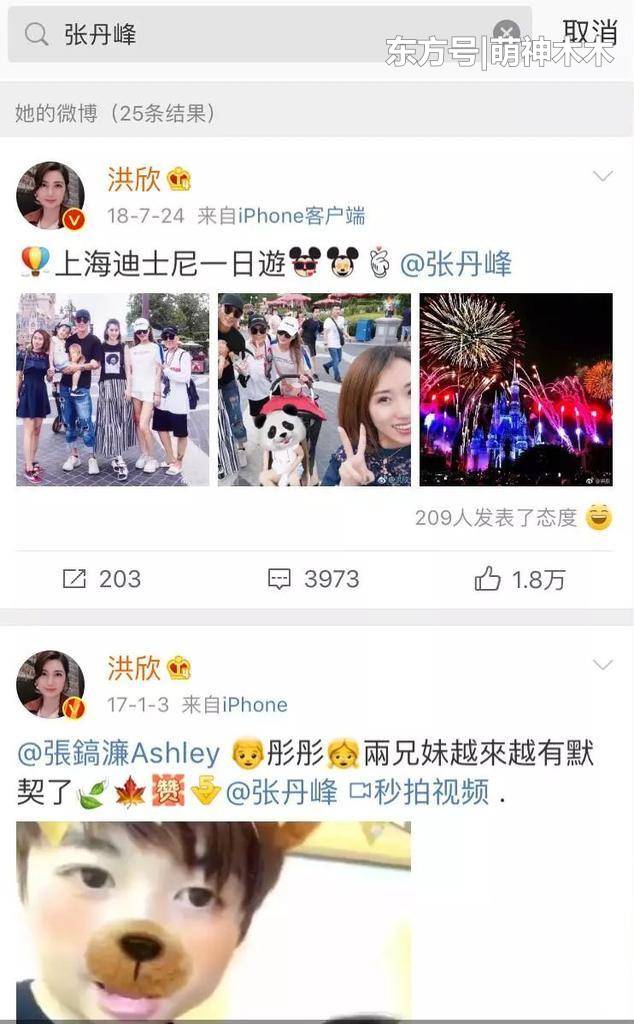Expand the dropdown arrow on the 18-7-24 post
This screenshot has width=634, height=1024.
tap(602, 177)
